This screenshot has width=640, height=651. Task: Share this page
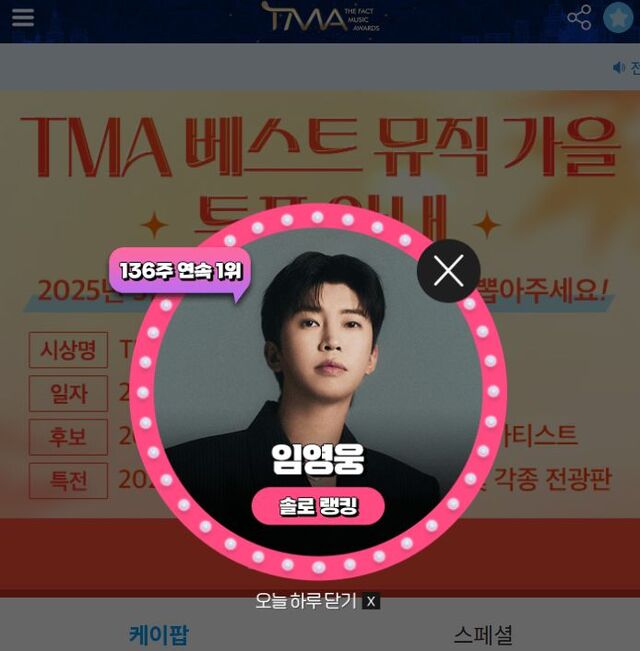579,18
